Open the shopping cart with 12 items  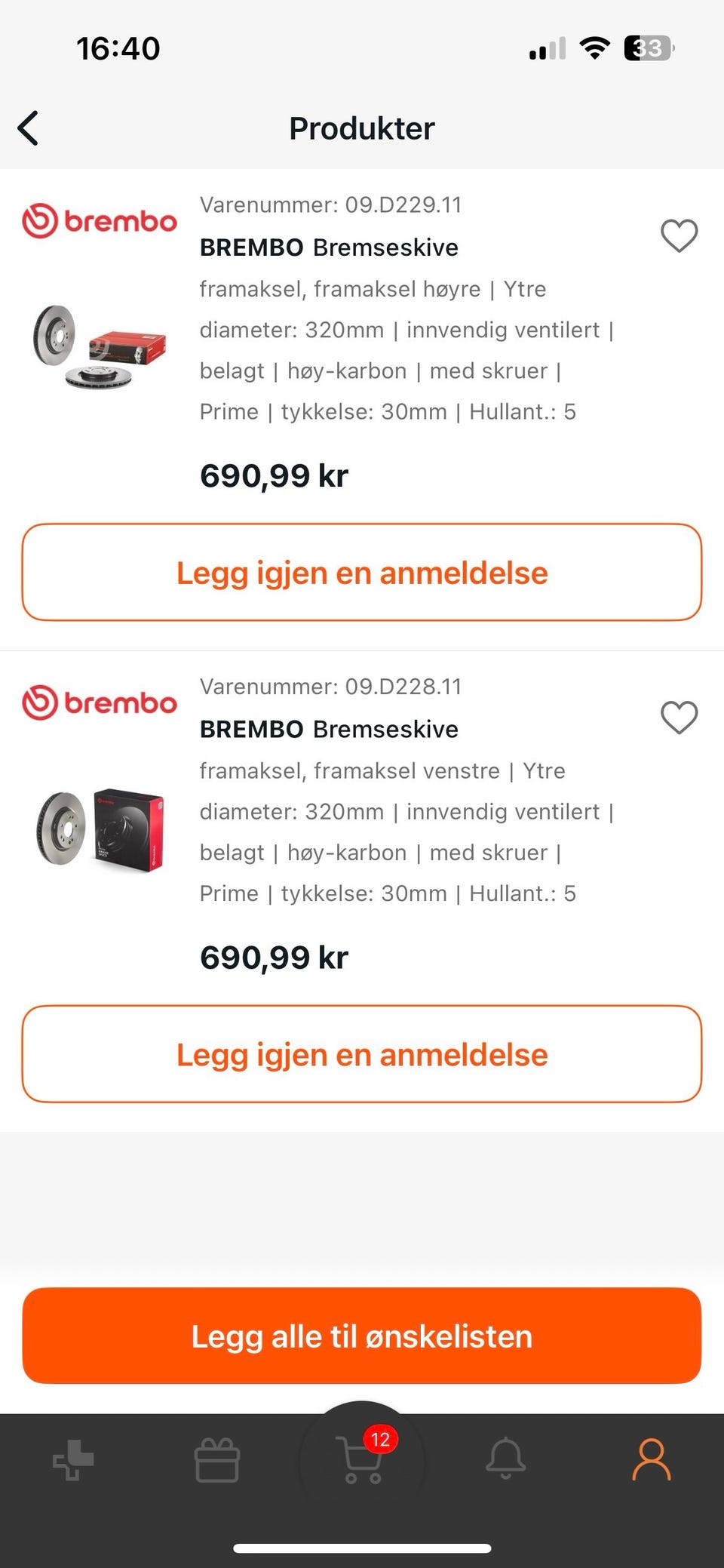pos(363,1459)
